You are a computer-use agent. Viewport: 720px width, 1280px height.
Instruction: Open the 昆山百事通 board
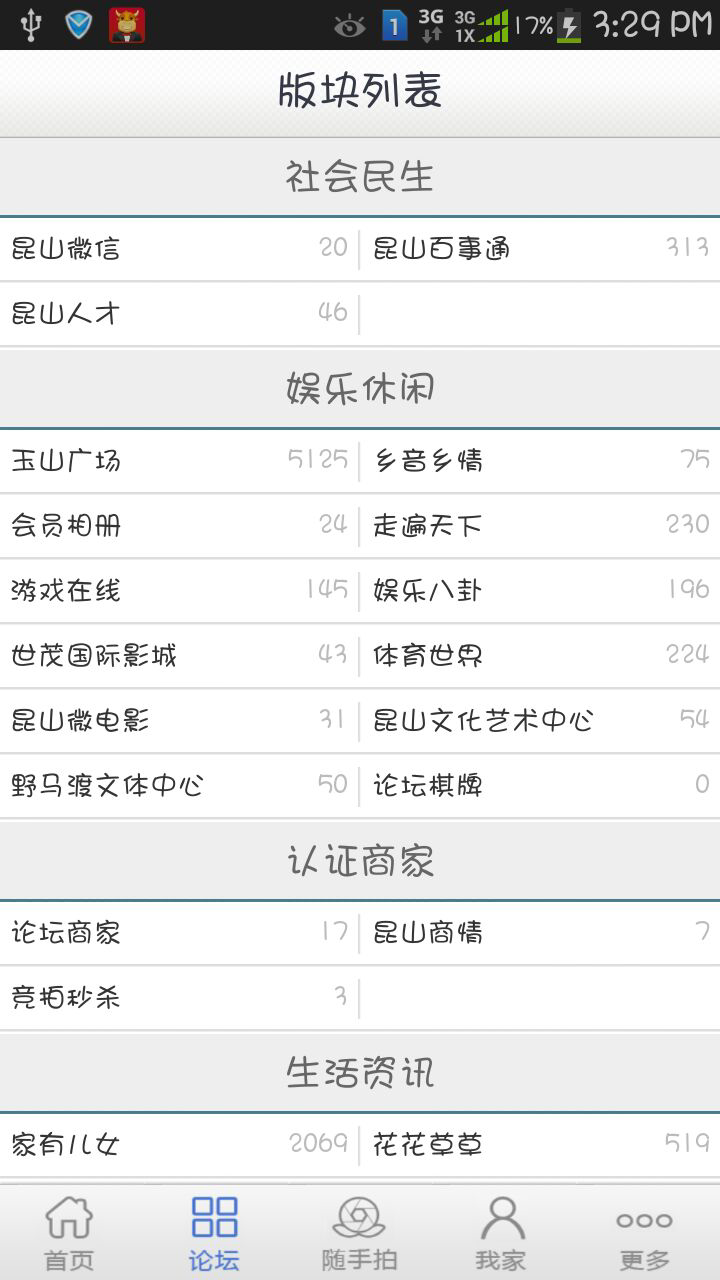(540, 249)
